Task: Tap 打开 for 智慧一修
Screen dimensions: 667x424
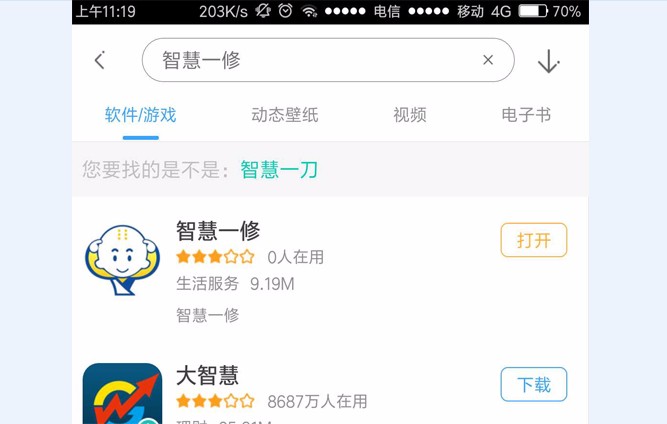Action: tap(533, 240)
